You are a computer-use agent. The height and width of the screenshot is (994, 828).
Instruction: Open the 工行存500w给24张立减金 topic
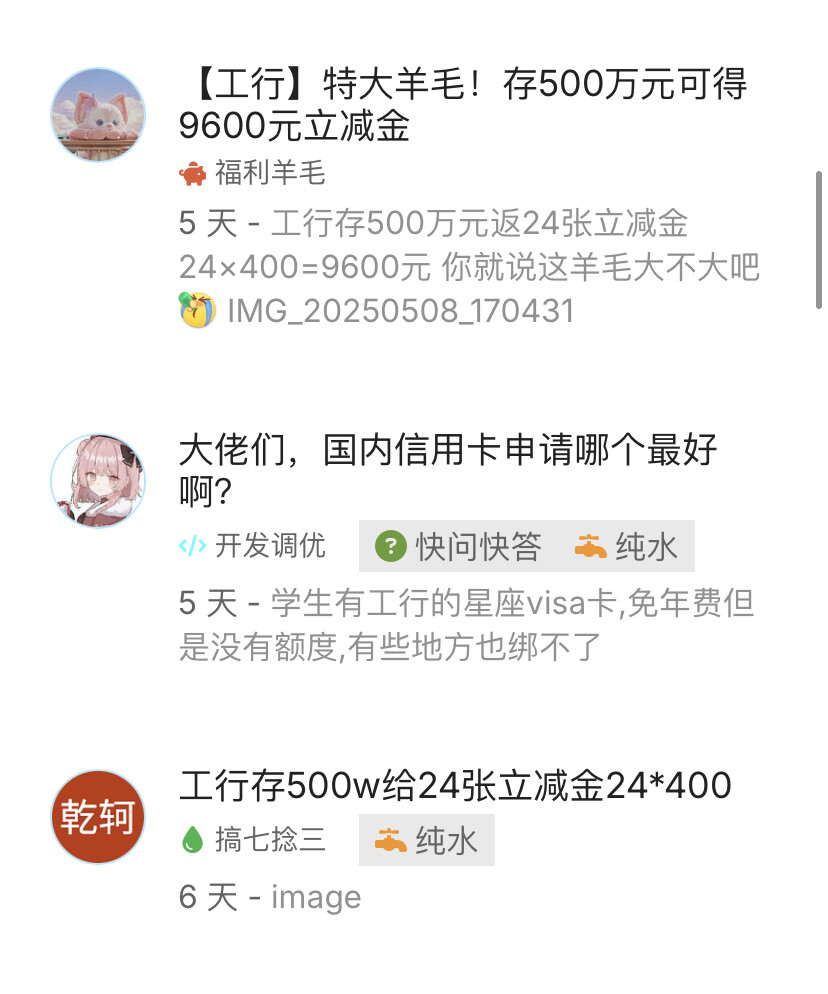(455, 785)
